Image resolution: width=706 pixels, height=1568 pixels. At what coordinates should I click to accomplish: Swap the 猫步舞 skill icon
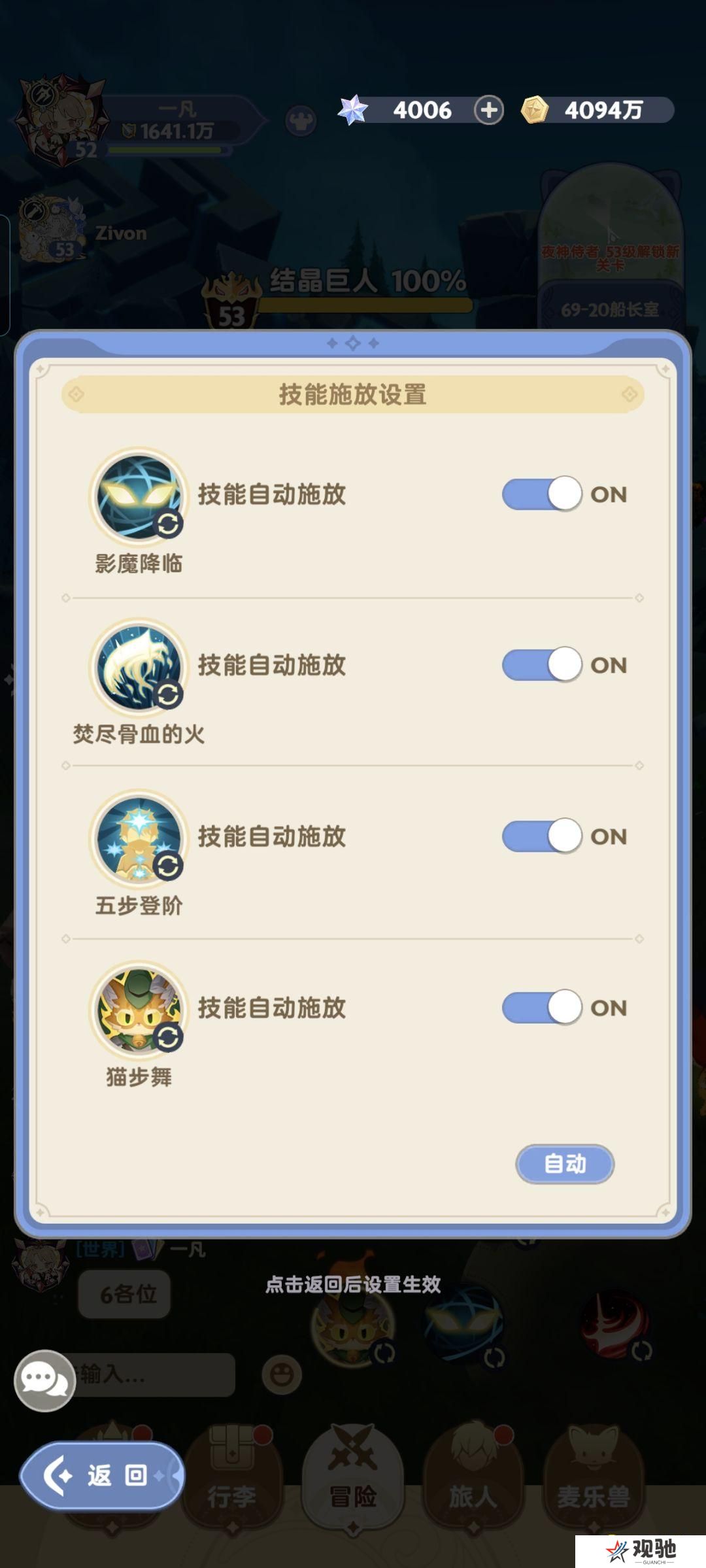(168, 1037)
